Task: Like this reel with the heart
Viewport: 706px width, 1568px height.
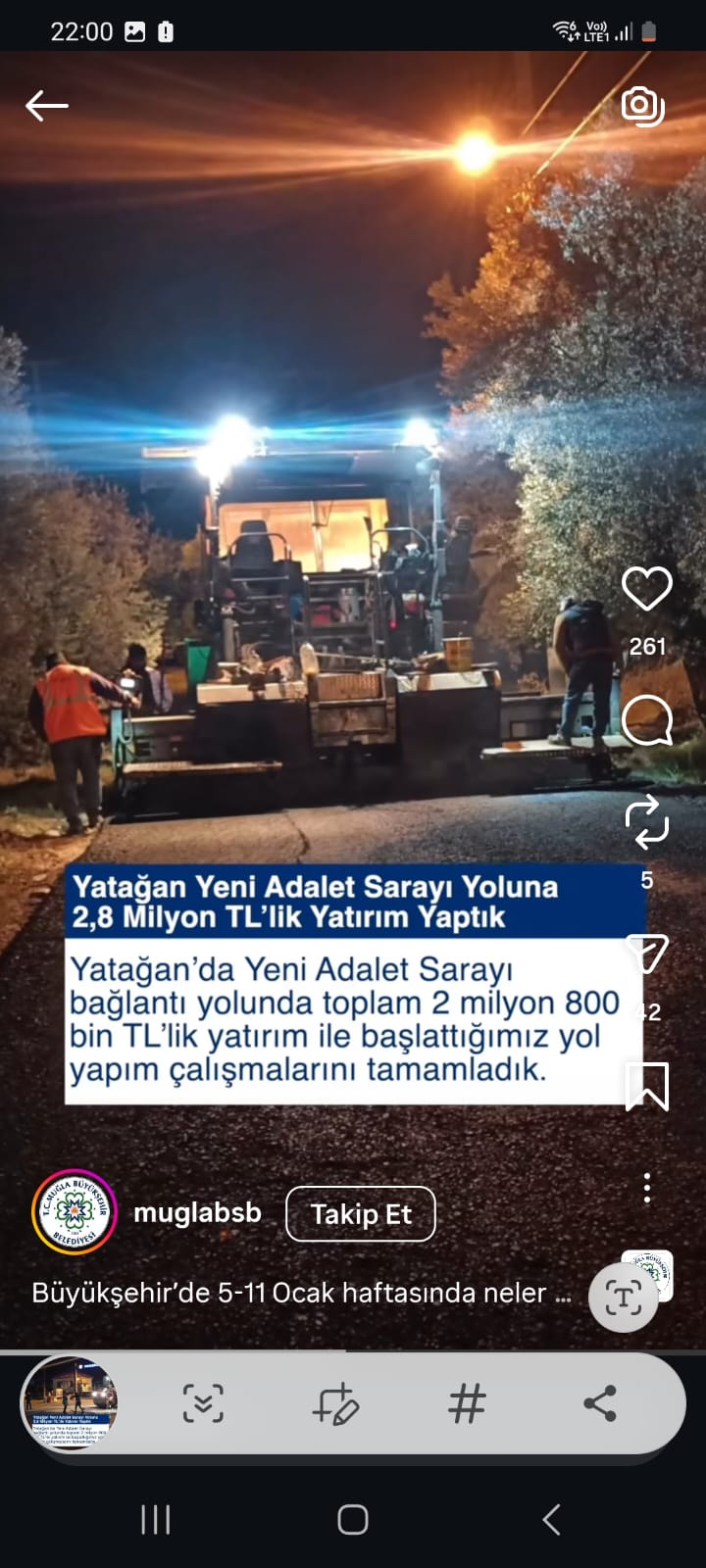Action: pos(646,589)
